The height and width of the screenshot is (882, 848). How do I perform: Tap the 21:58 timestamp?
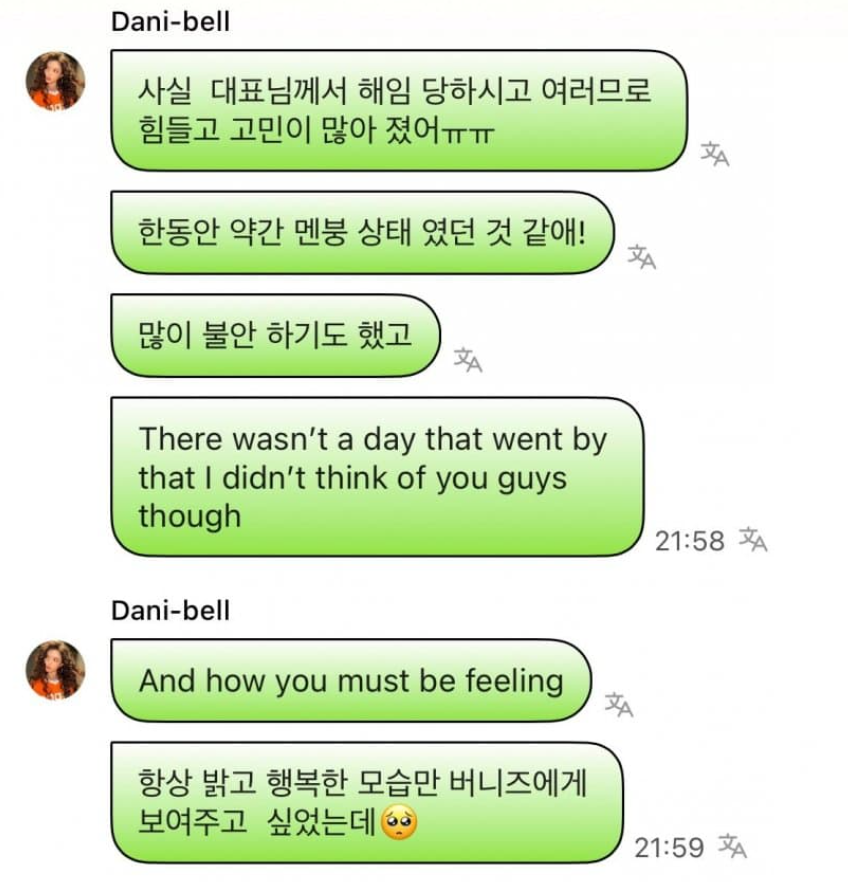(x=691, y=540)
